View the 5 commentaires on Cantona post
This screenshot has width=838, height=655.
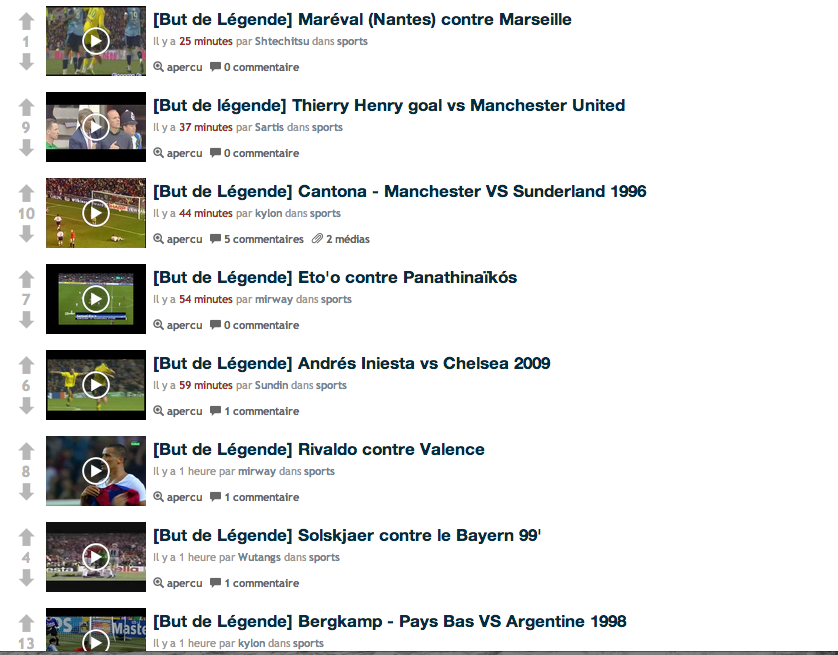coord(257,239)
